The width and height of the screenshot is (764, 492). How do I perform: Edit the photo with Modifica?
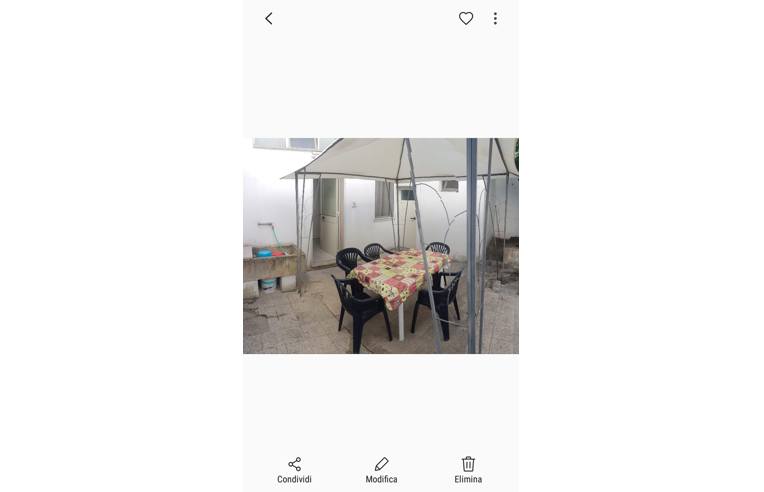click(x=381, y=469)
